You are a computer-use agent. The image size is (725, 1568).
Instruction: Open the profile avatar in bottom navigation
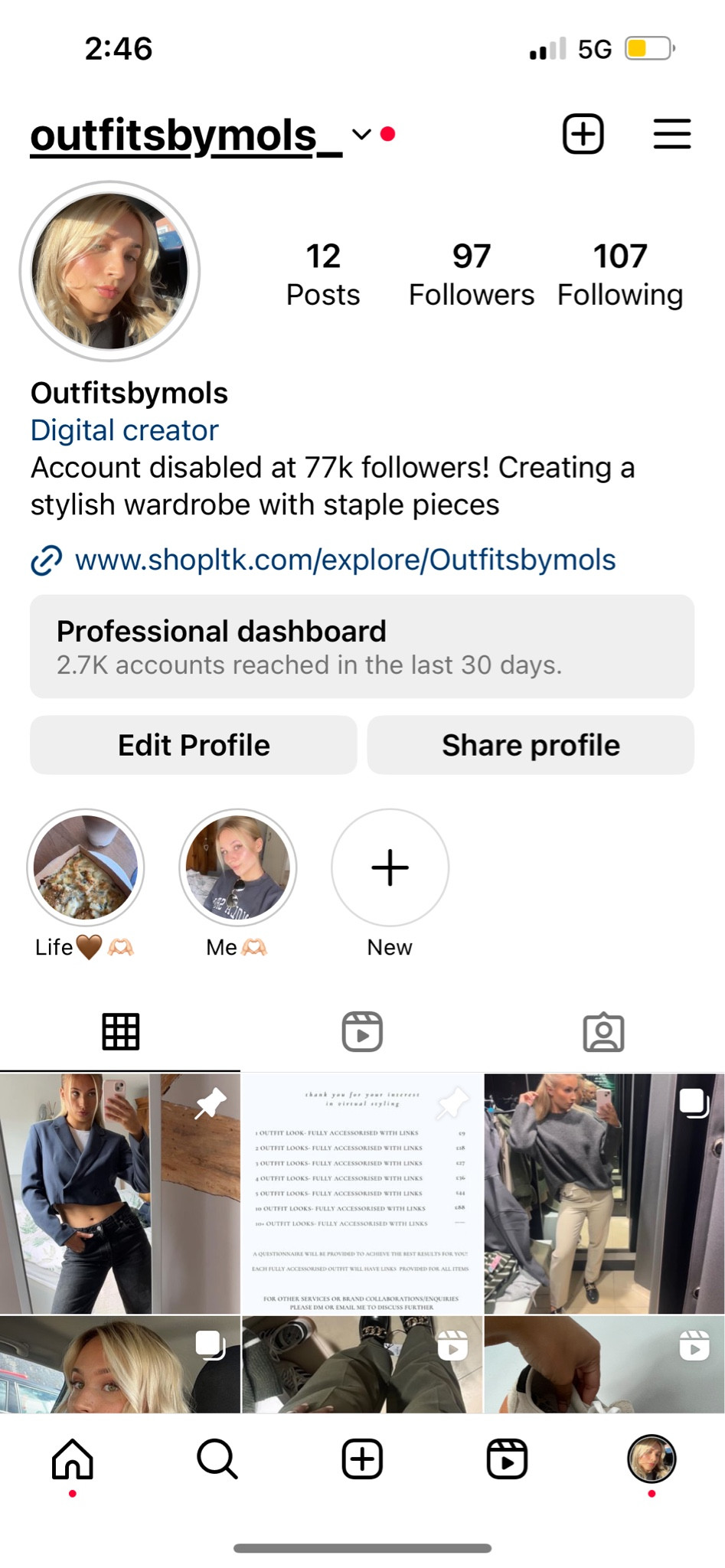coord(651,1459)
